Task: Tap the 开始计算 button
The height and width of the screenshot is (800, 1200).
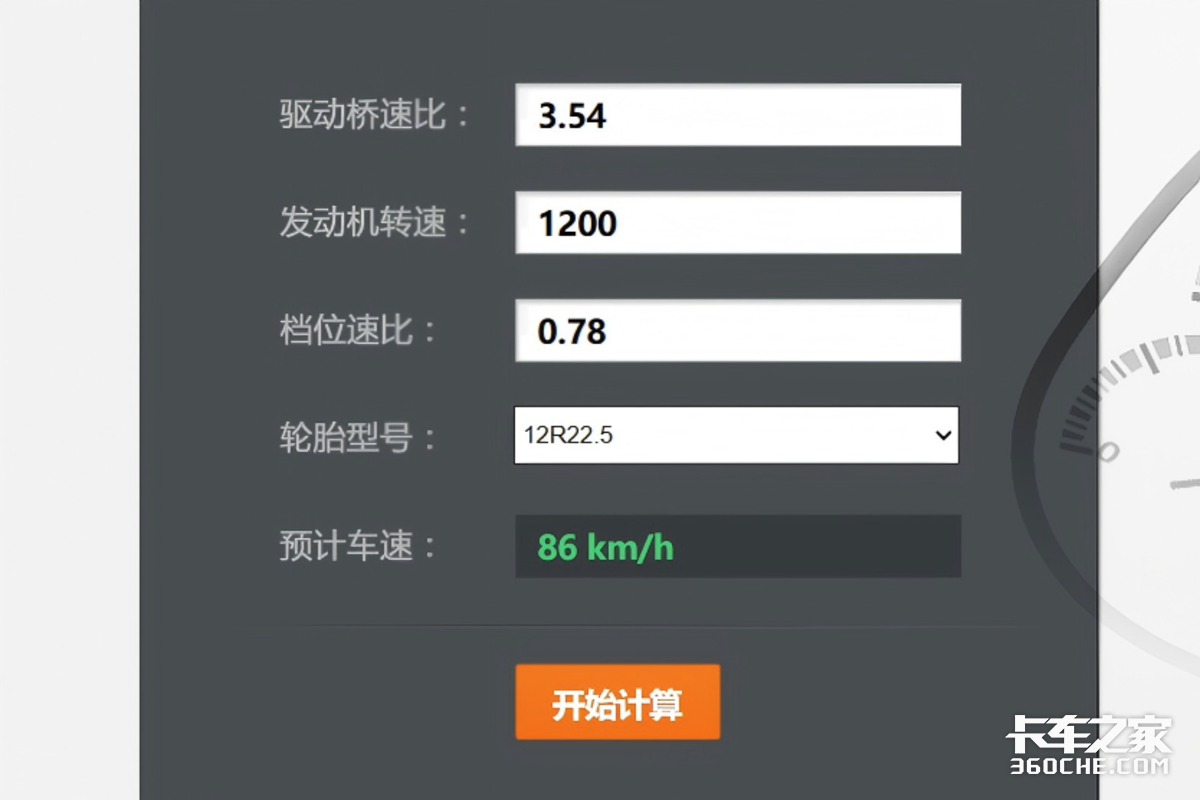Action: tap(617, 703)
